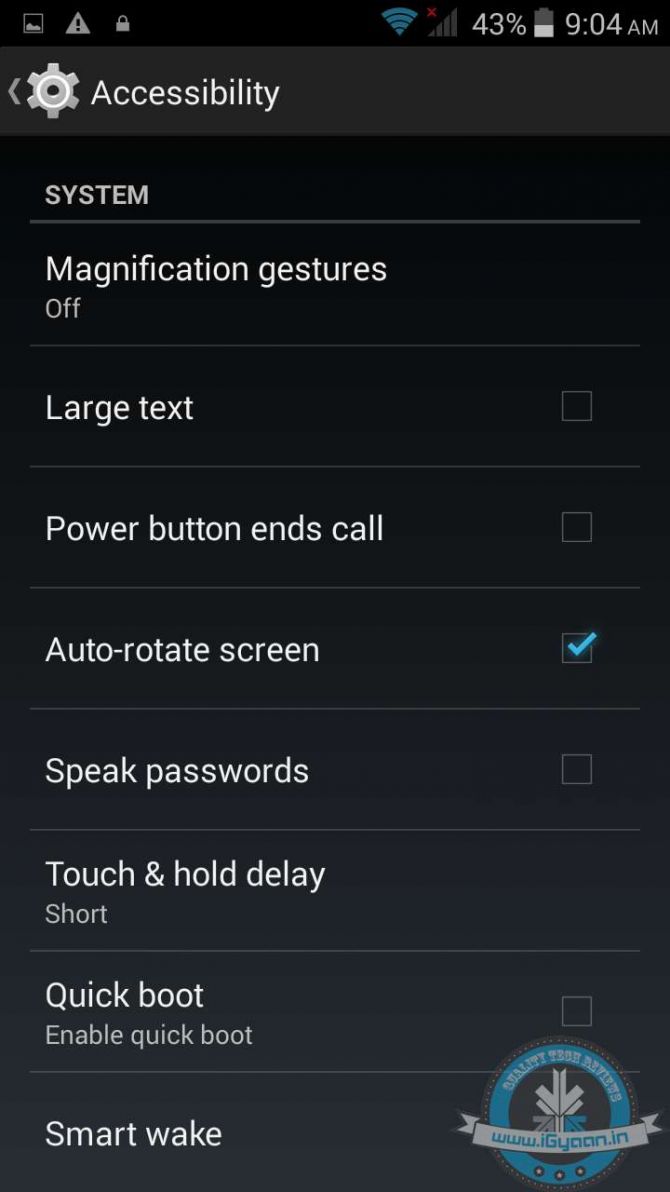The image size is (670, 1192).
Task: Open Magnification gestures settings
Action: coord(216,285)
